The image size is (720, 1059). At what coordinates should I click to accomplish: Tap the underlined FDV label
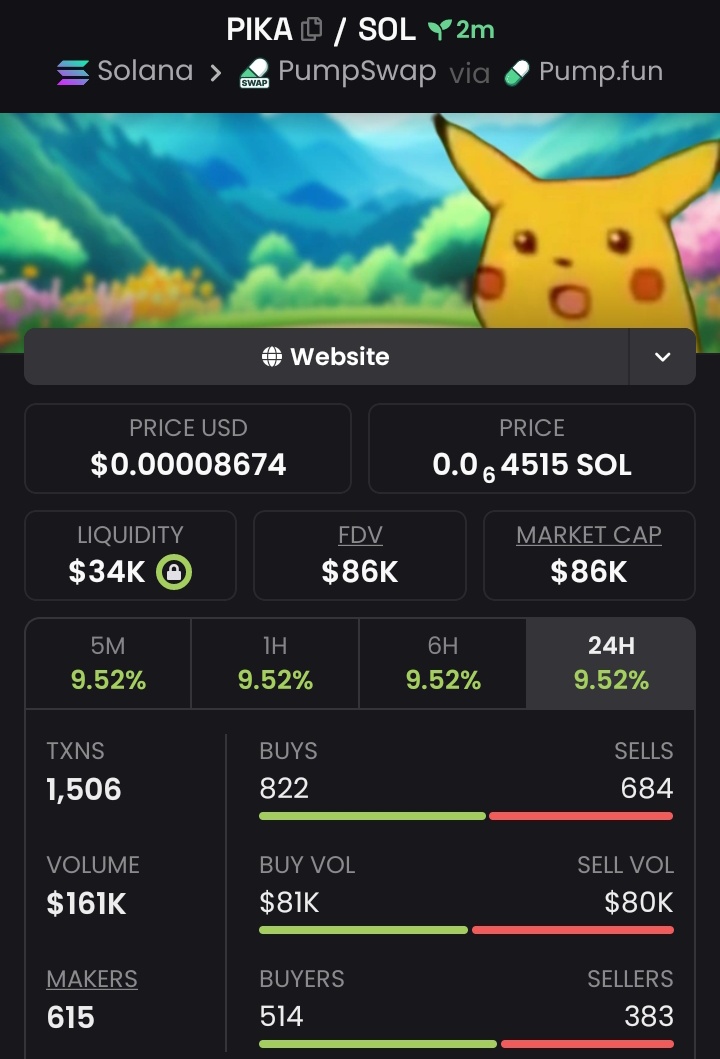(x=360, y=535)
